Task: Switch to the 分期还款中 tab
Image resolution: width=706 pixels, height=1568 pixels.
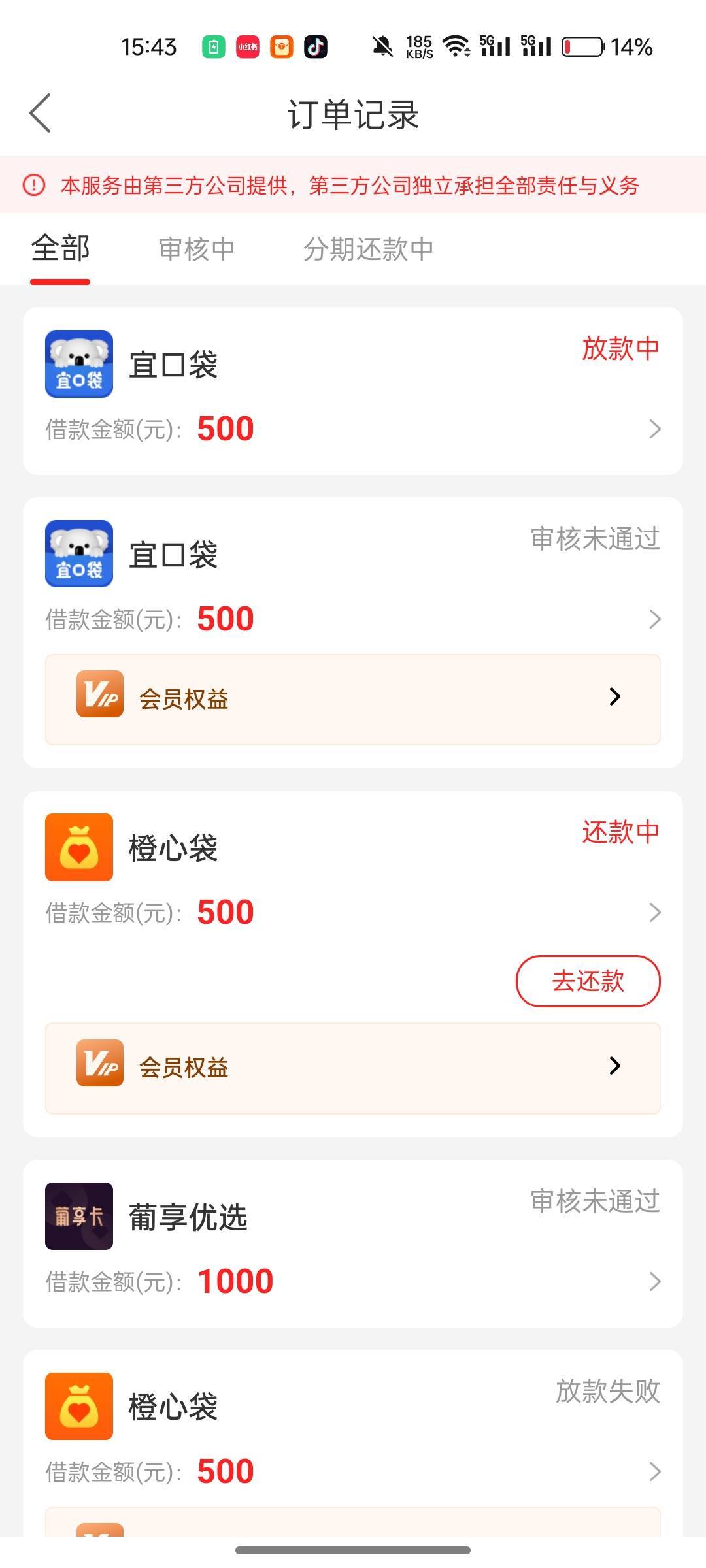Action: (368, 250)
